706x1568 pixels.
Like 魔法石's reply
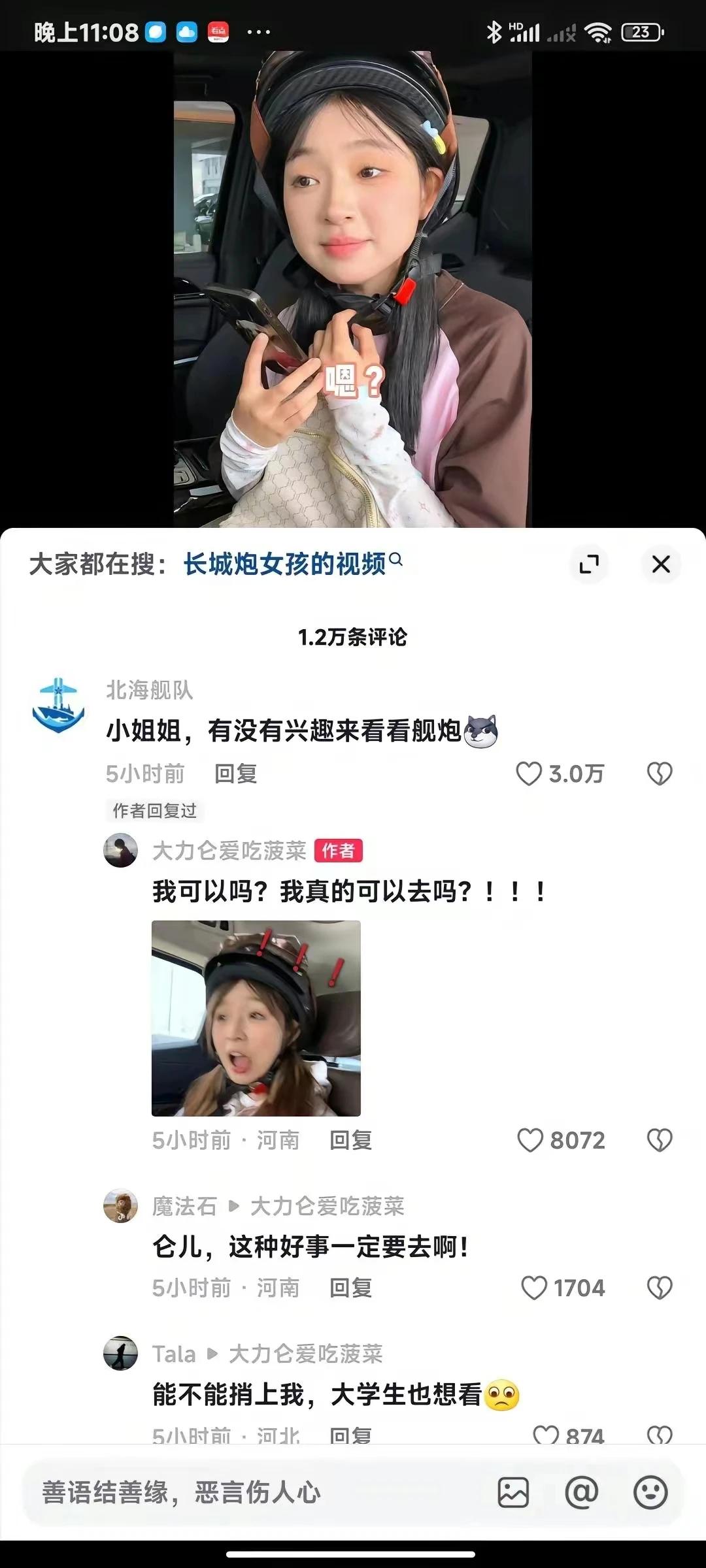coord(533,1288)
